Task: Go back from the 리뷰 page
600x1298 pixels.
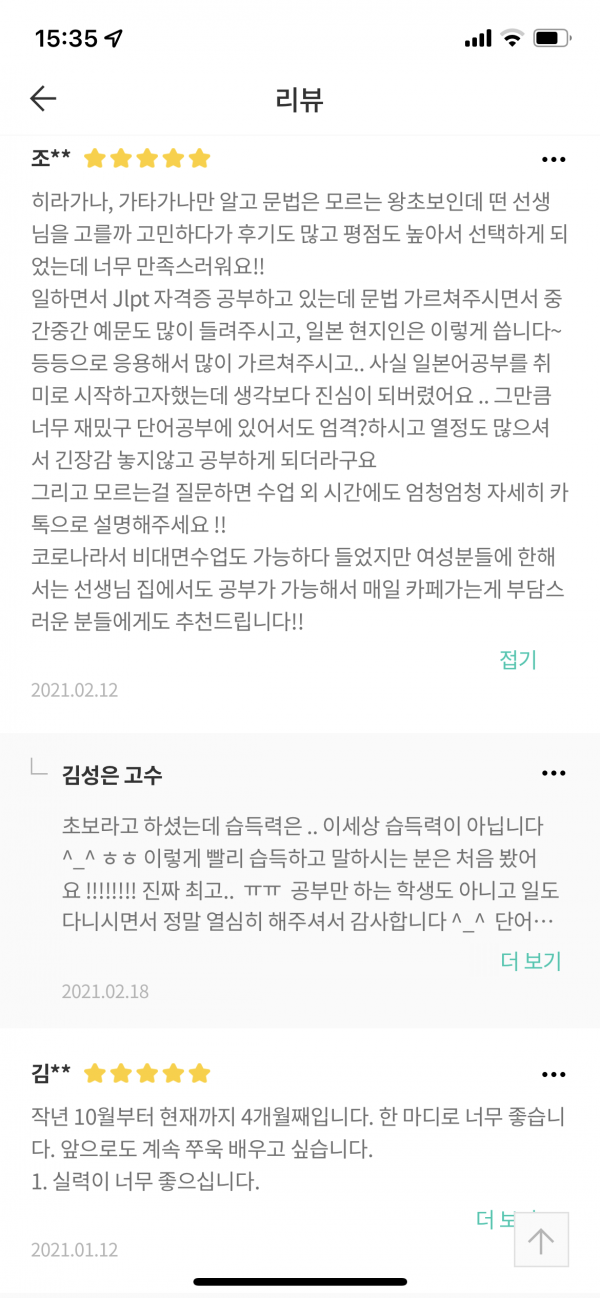Action: click(43, 98)
